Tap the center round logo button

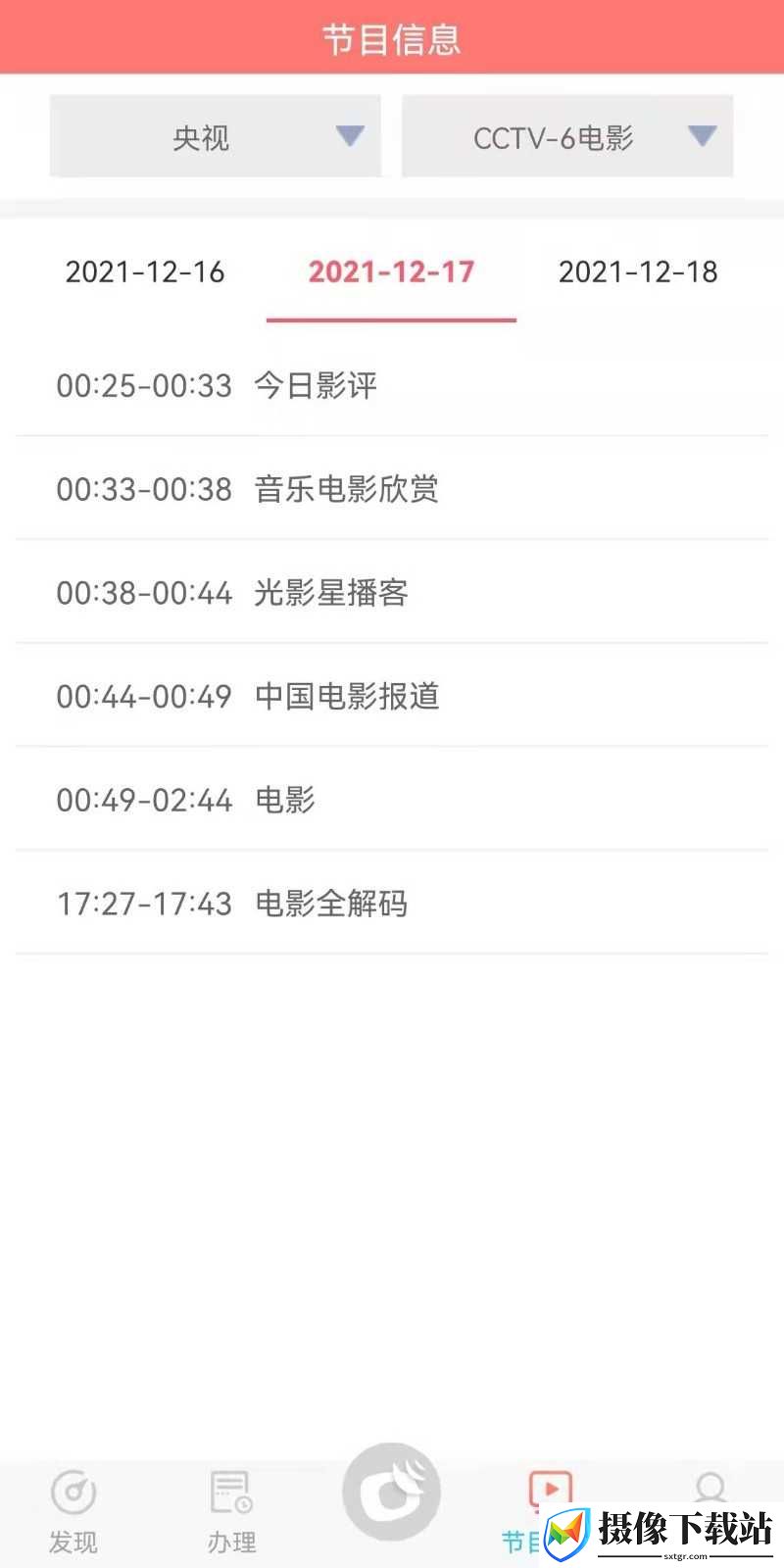coord(391,1493)
